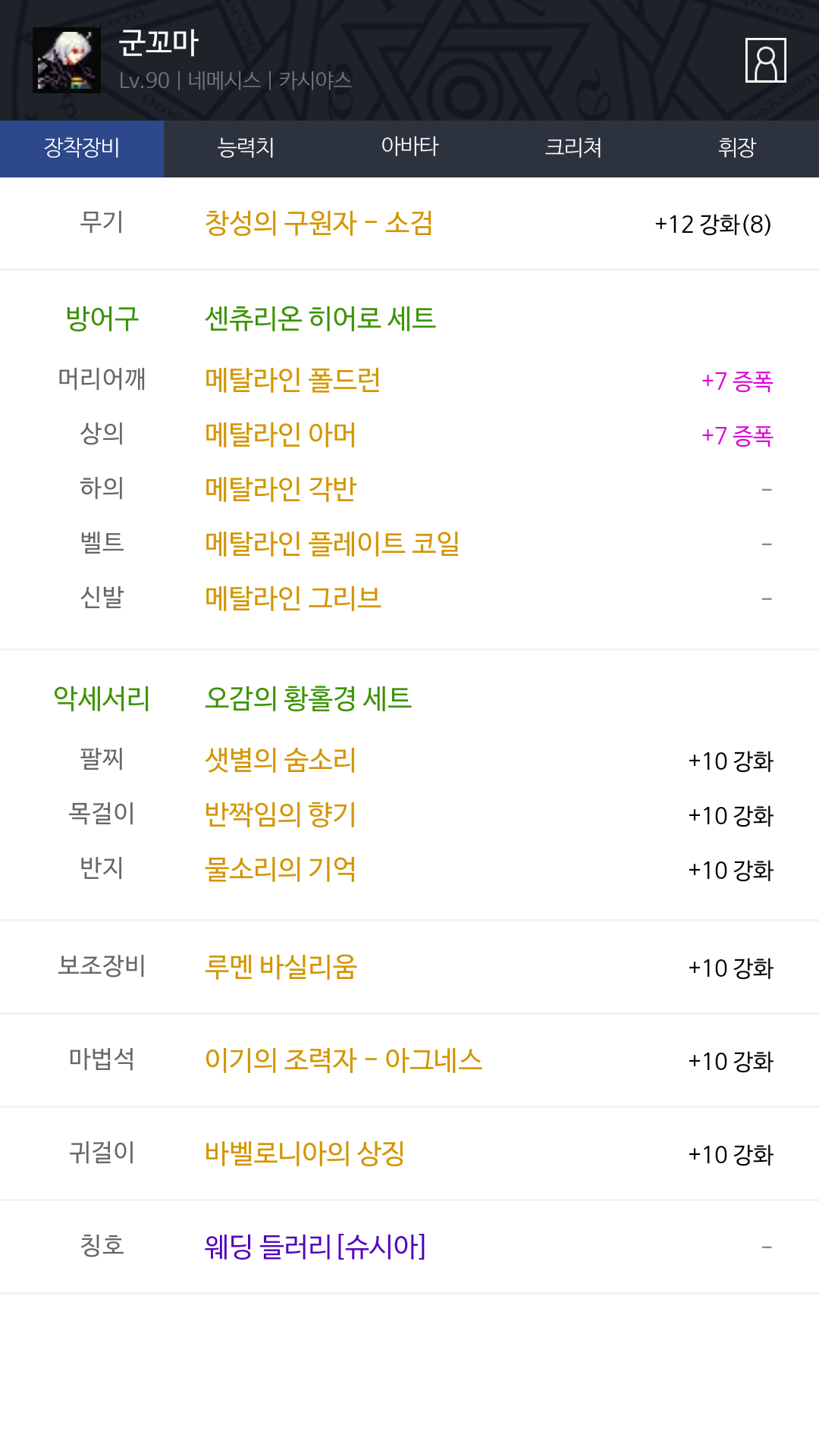View 메탈라인 폴드런 item details
819x1456 pixels.
coord(293,380)
